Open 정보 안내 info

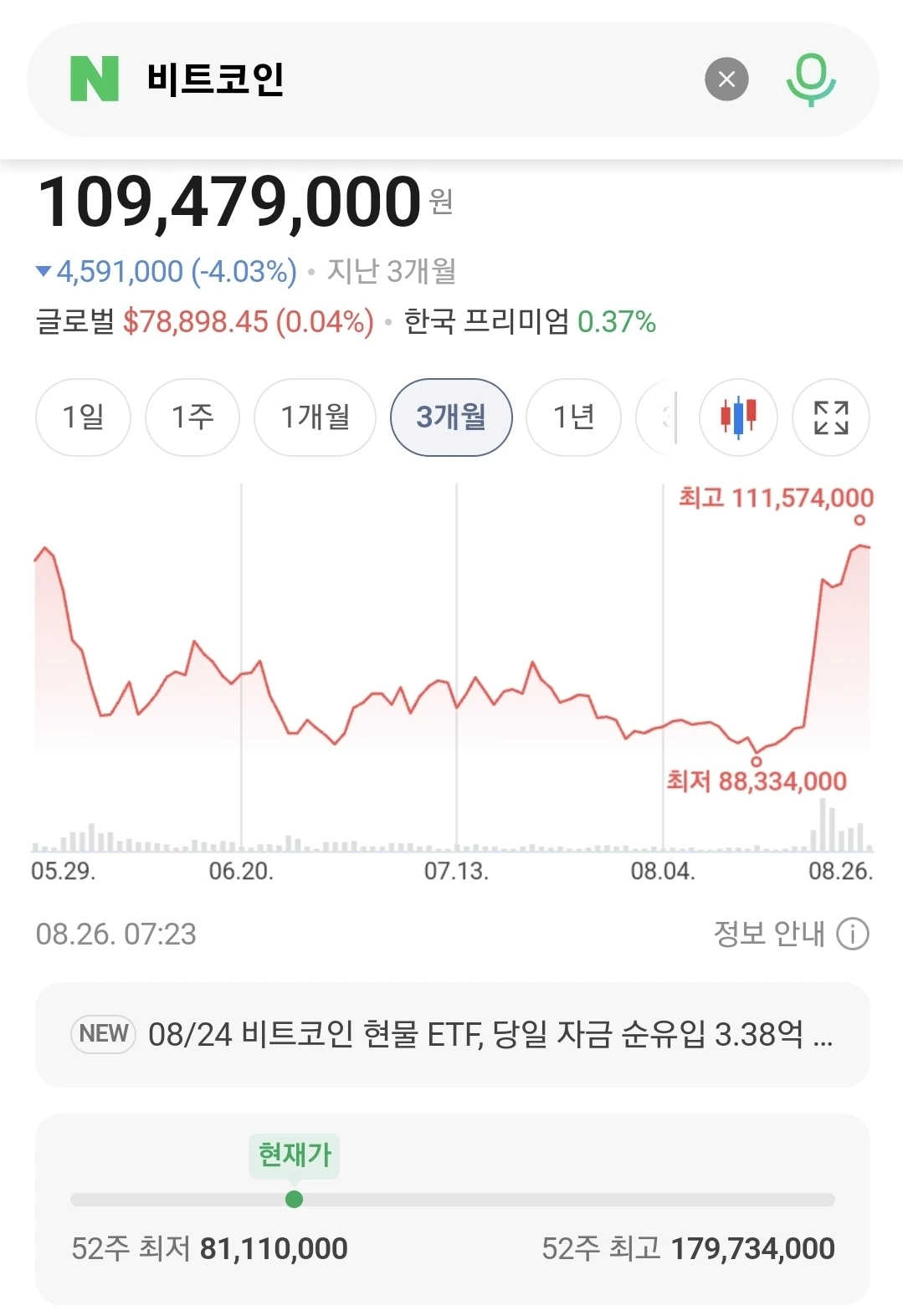(792, 934)
